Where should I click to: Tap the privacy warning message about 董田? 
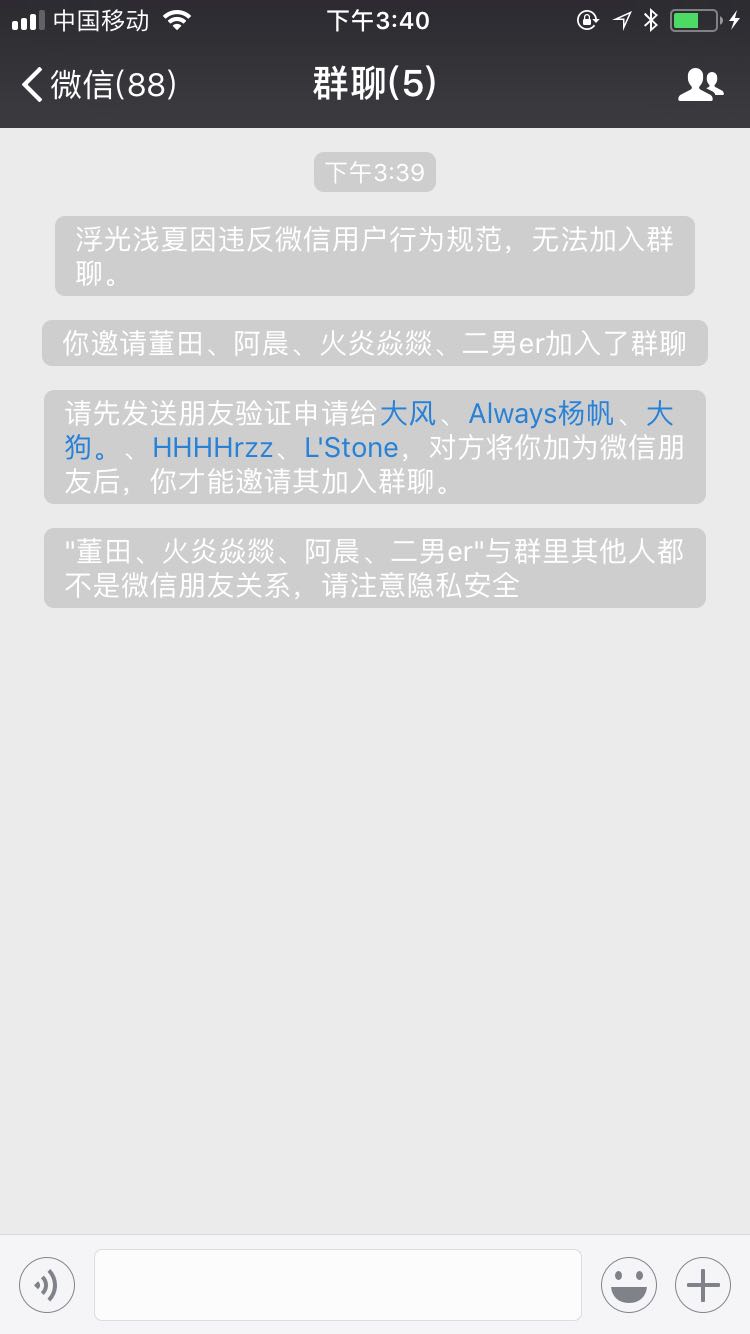(x=374, y=568)
